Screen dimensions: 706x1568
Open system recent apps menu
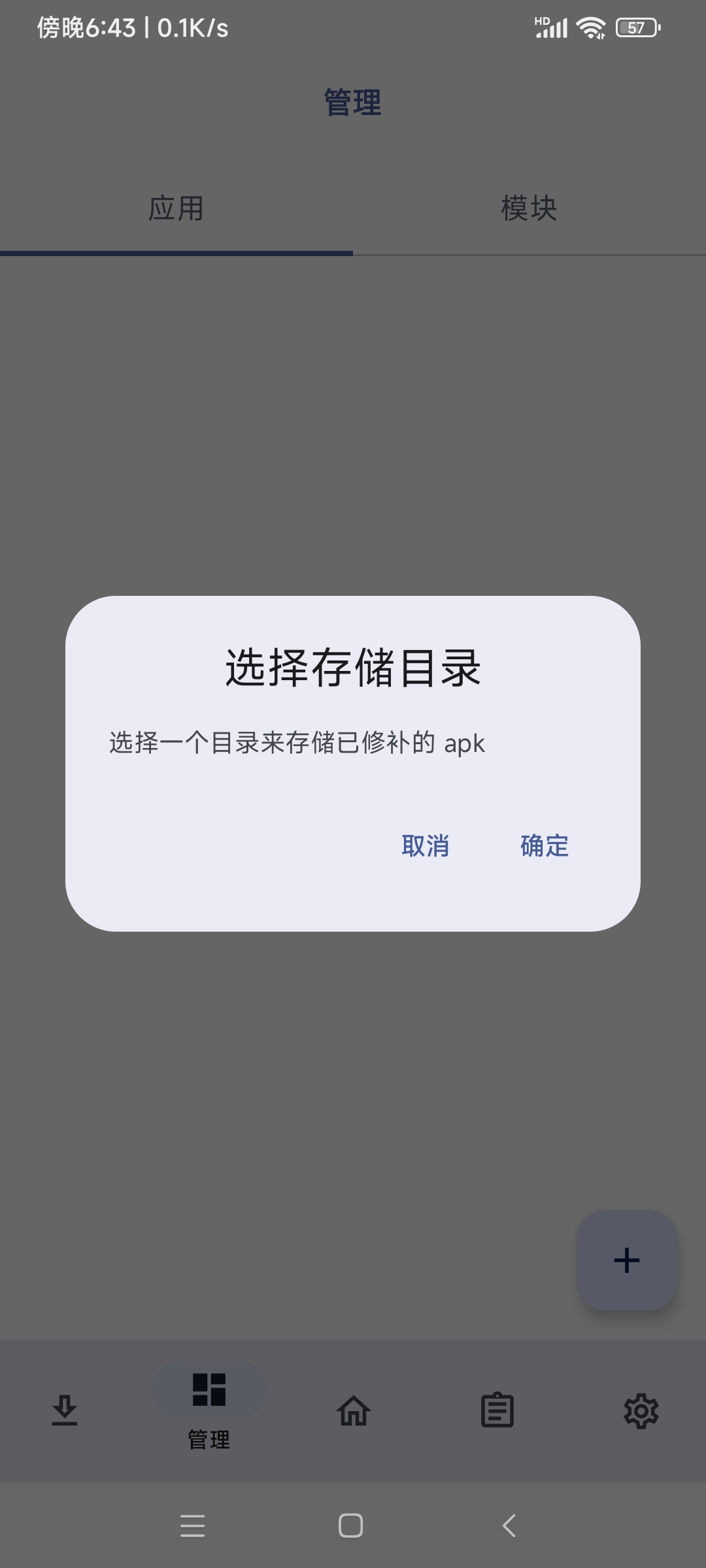pos(193,1526)
